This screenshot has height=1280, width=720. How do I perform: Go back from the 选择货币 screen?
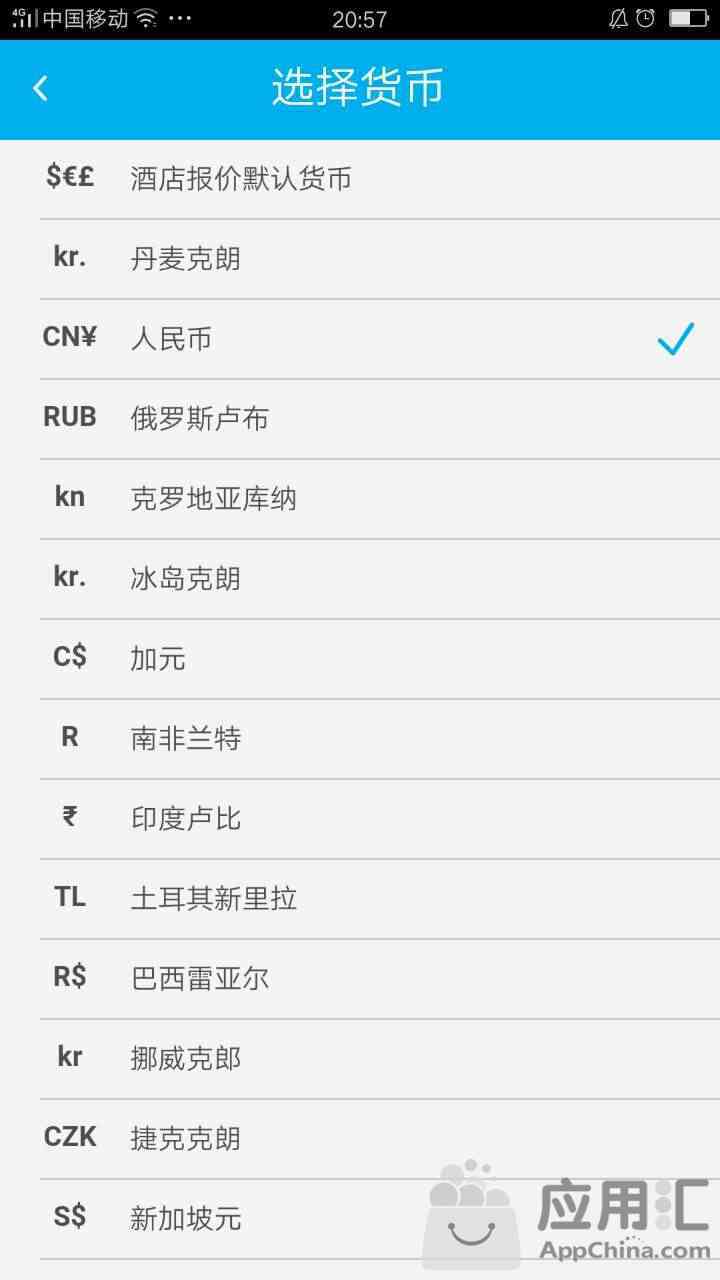point(40,88)
